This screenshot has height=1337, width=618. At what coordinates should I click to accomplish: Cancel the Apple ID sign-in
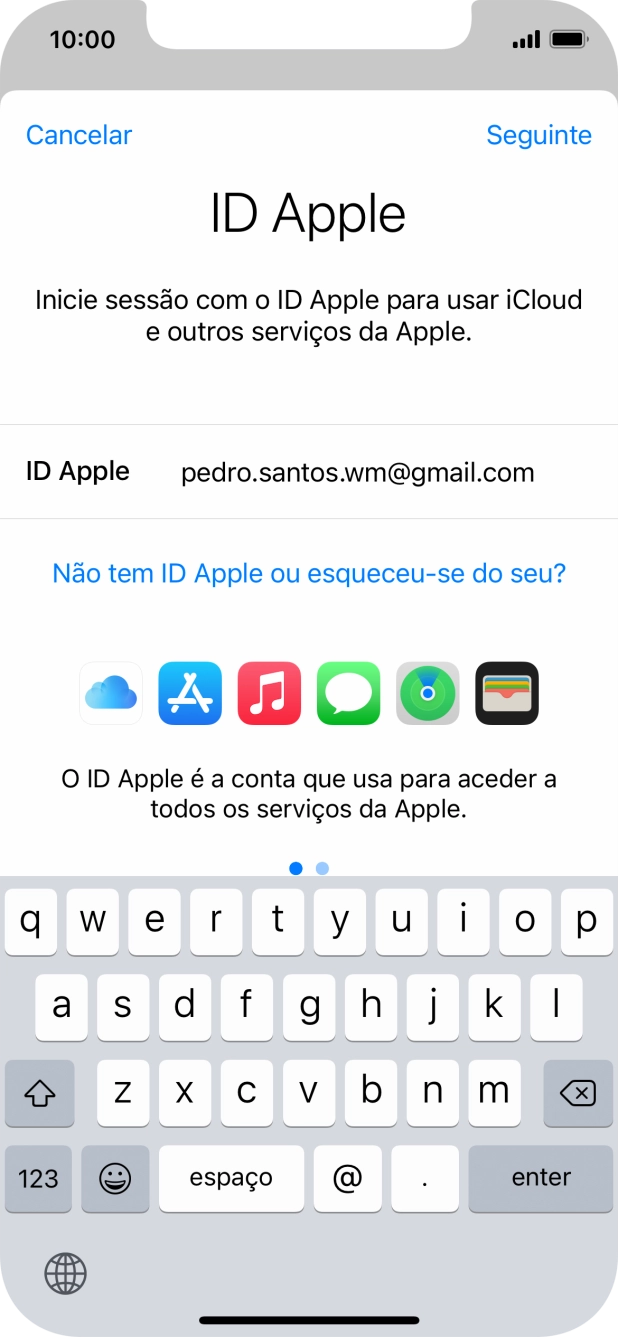pyautogui.click(x=79, y=135)
